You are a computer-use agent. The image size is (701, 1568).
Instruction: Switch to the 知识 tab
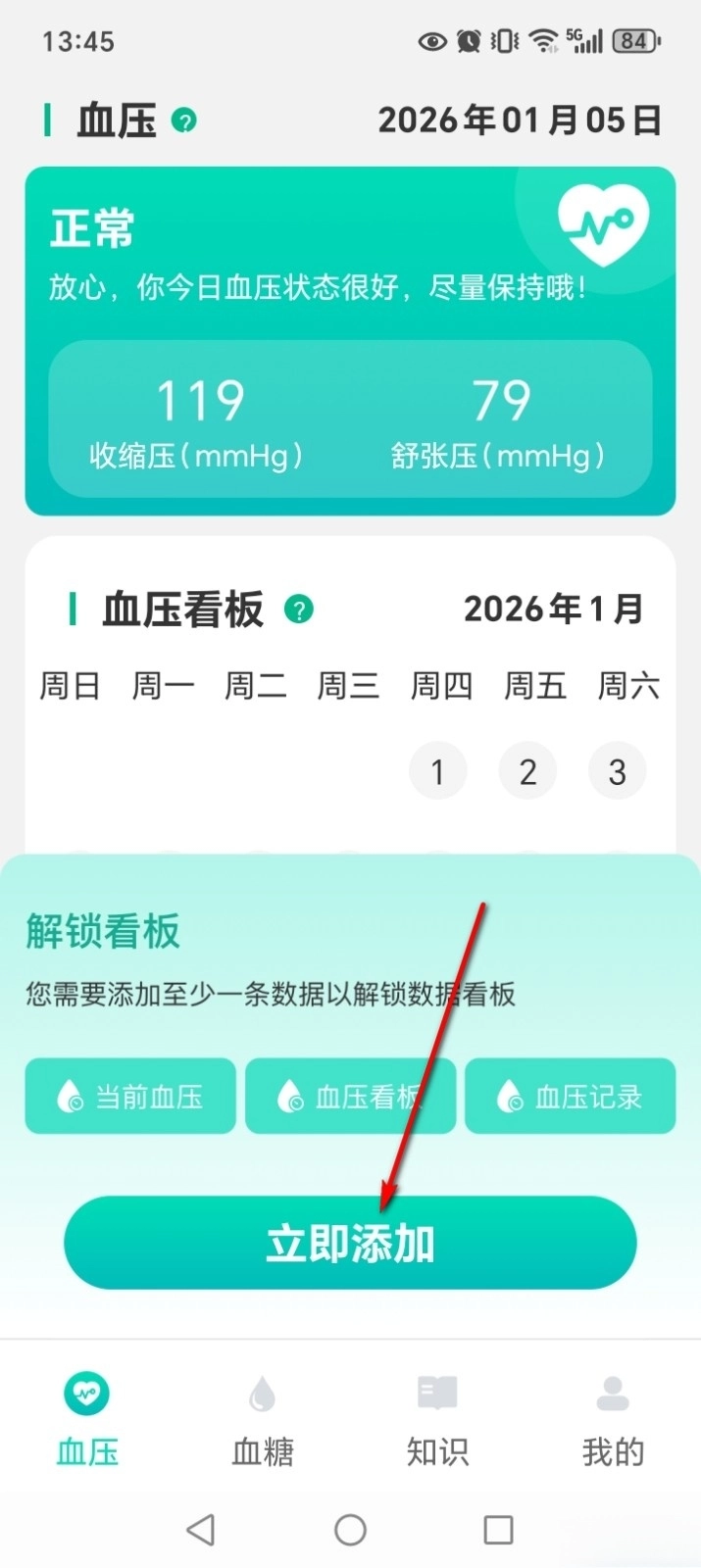[x=437, y=1421]
